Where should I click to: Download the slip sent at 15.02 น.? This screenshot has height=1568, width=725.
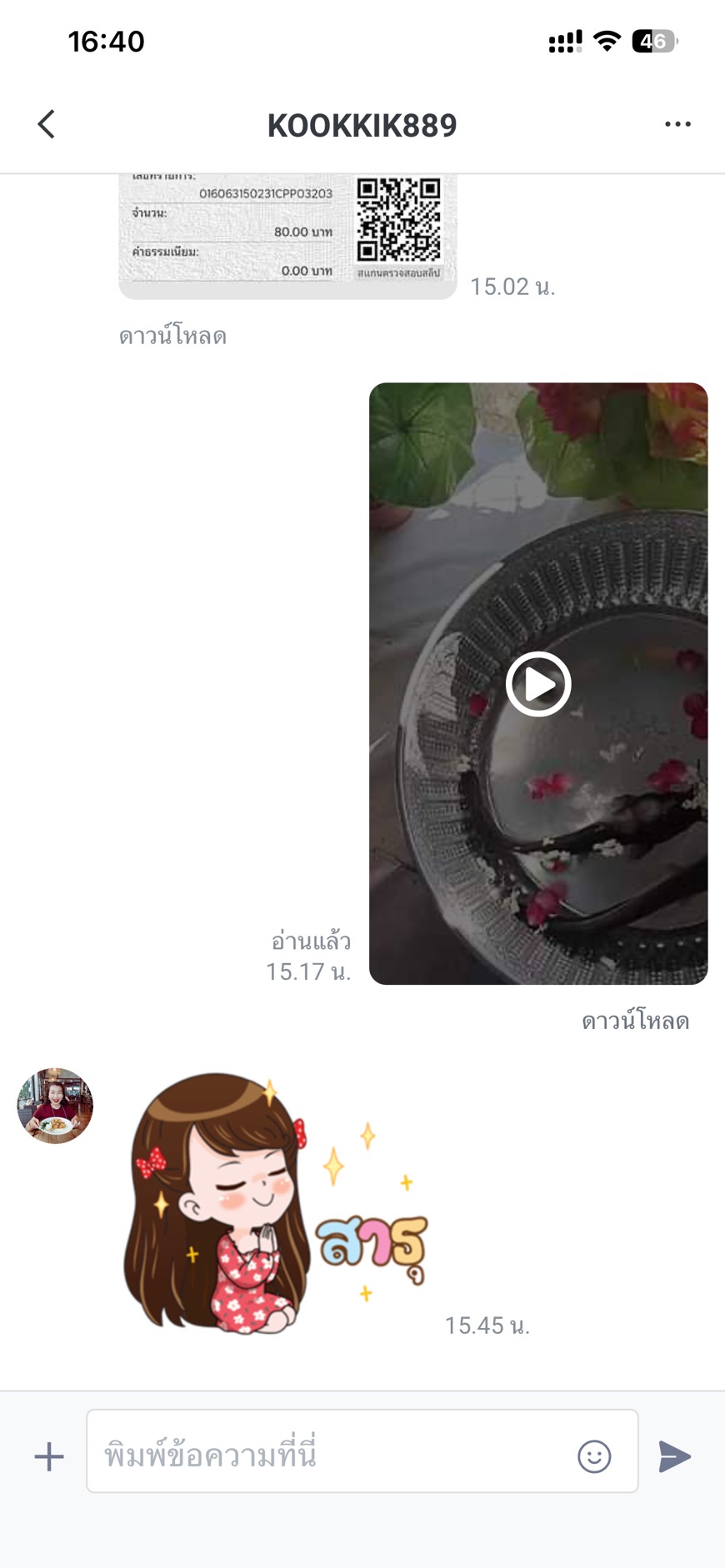(x=172, y=337)
